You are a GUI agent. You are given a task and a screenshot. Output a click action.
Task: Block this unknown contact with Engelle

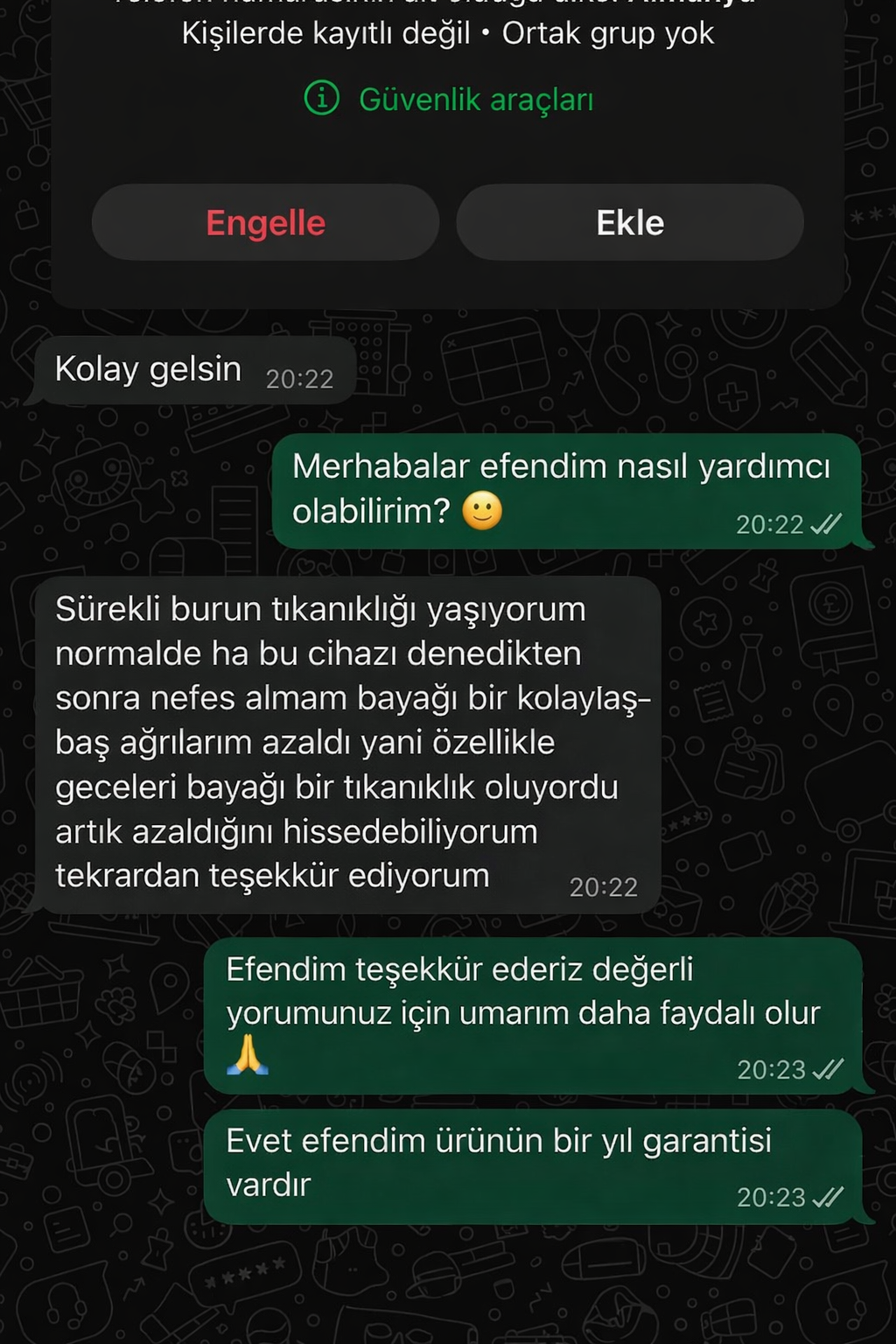265,222
